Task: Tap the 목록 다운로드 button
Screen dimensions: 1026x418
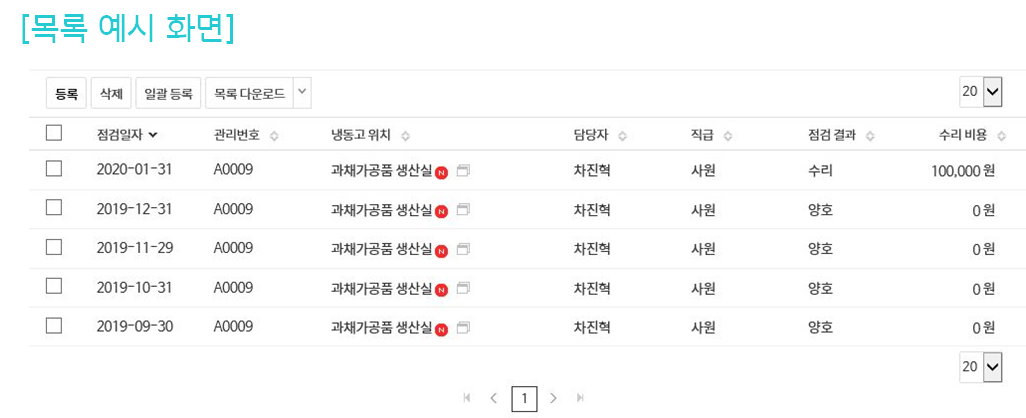Action: (248, 94)
